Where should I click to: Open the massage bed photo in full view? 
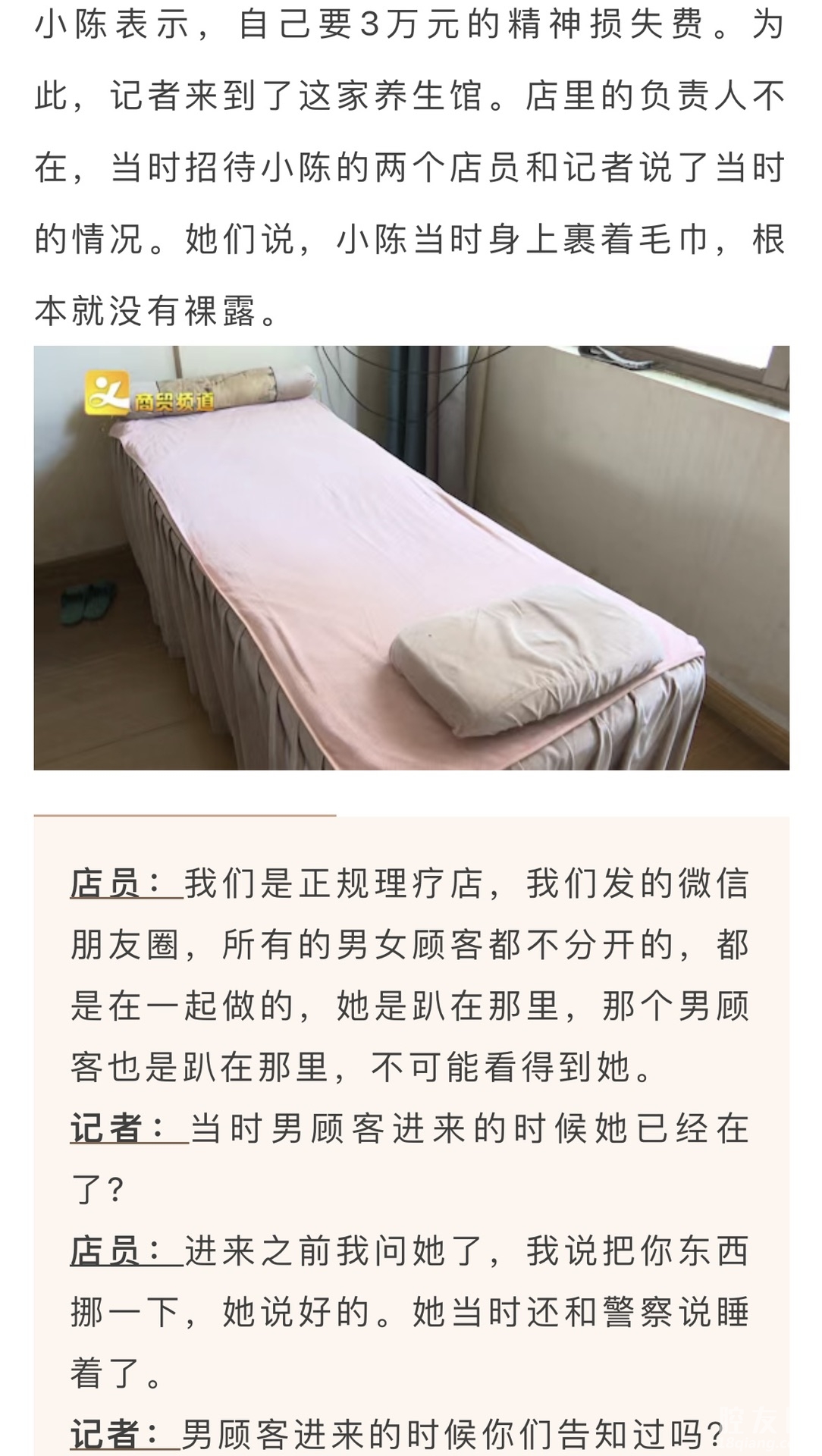411,558
